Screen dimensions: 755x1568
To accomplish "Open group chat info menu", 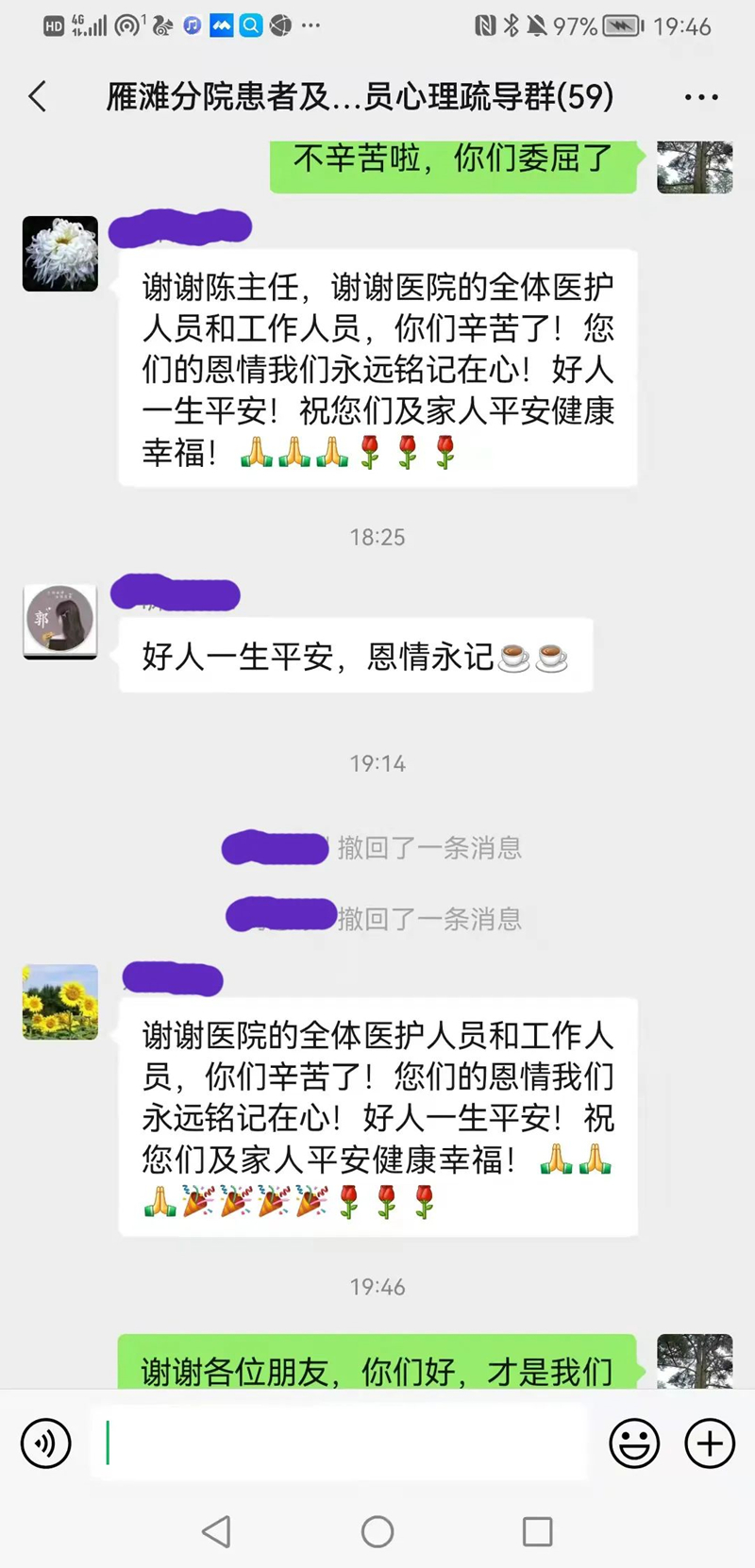I will pos(701,97).
